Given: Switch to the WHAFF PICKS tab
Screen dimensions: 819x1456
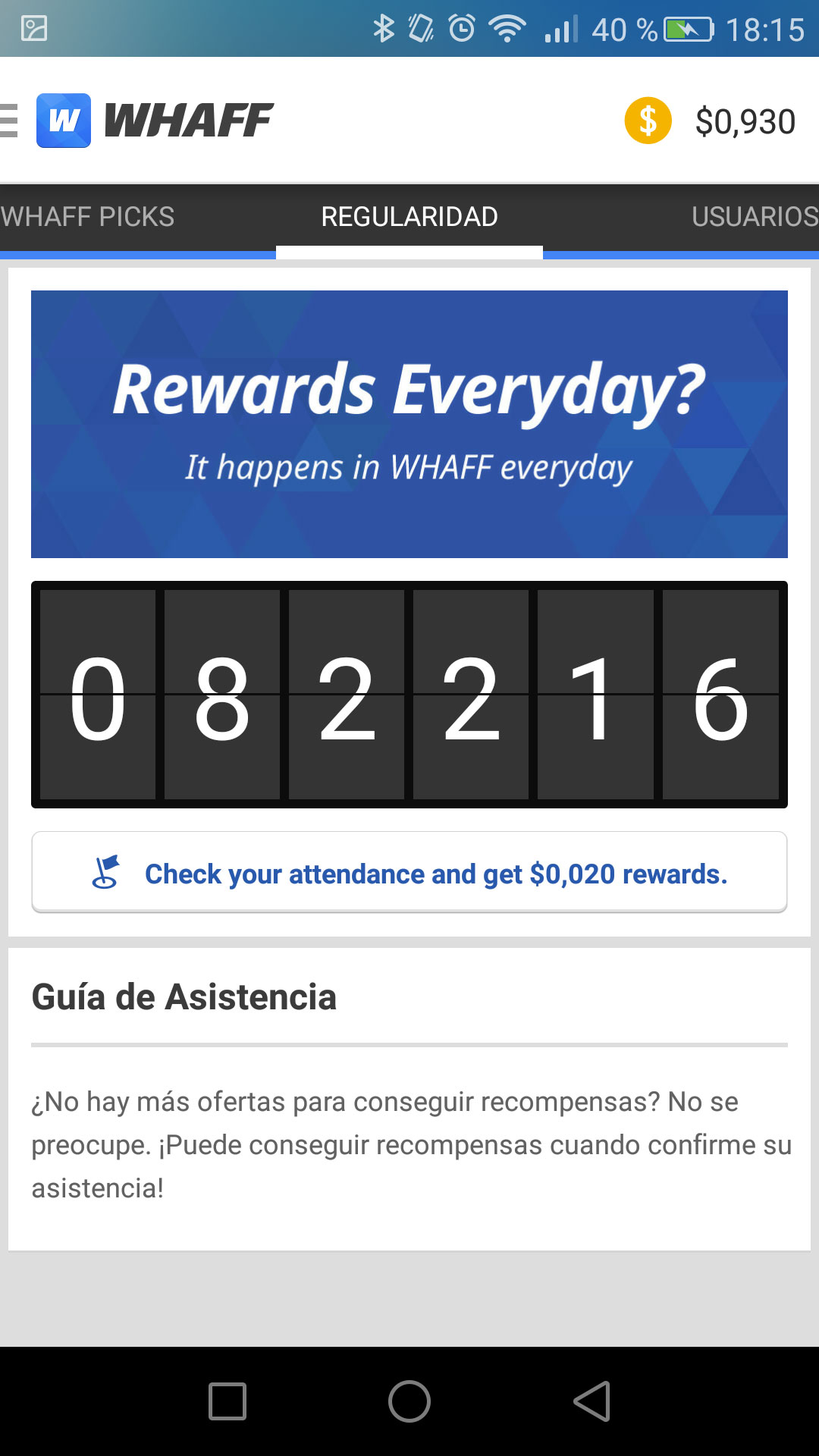Looking at the screenshot, I should [x=88, y=217].
